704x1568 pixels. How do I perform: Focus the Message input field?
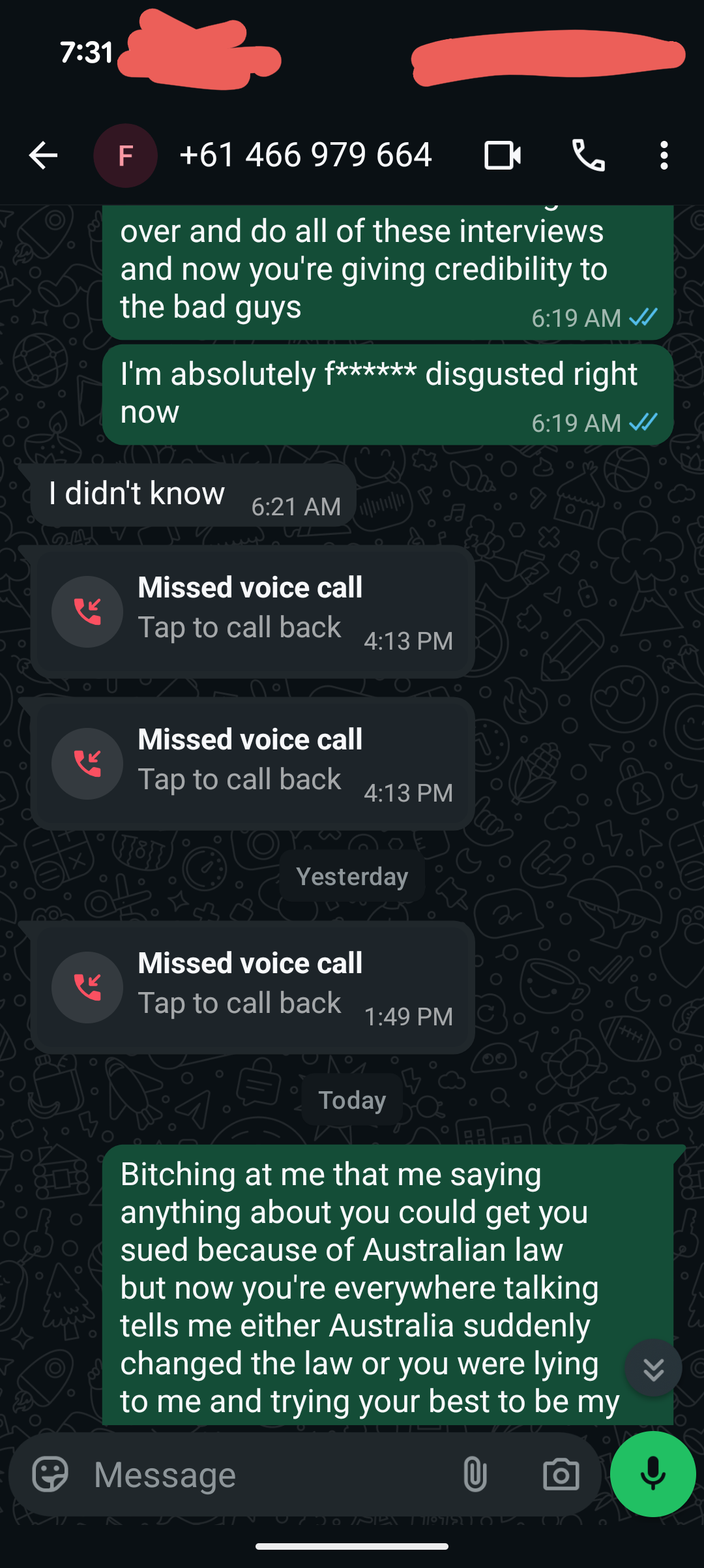click(x=261, y=1474)
